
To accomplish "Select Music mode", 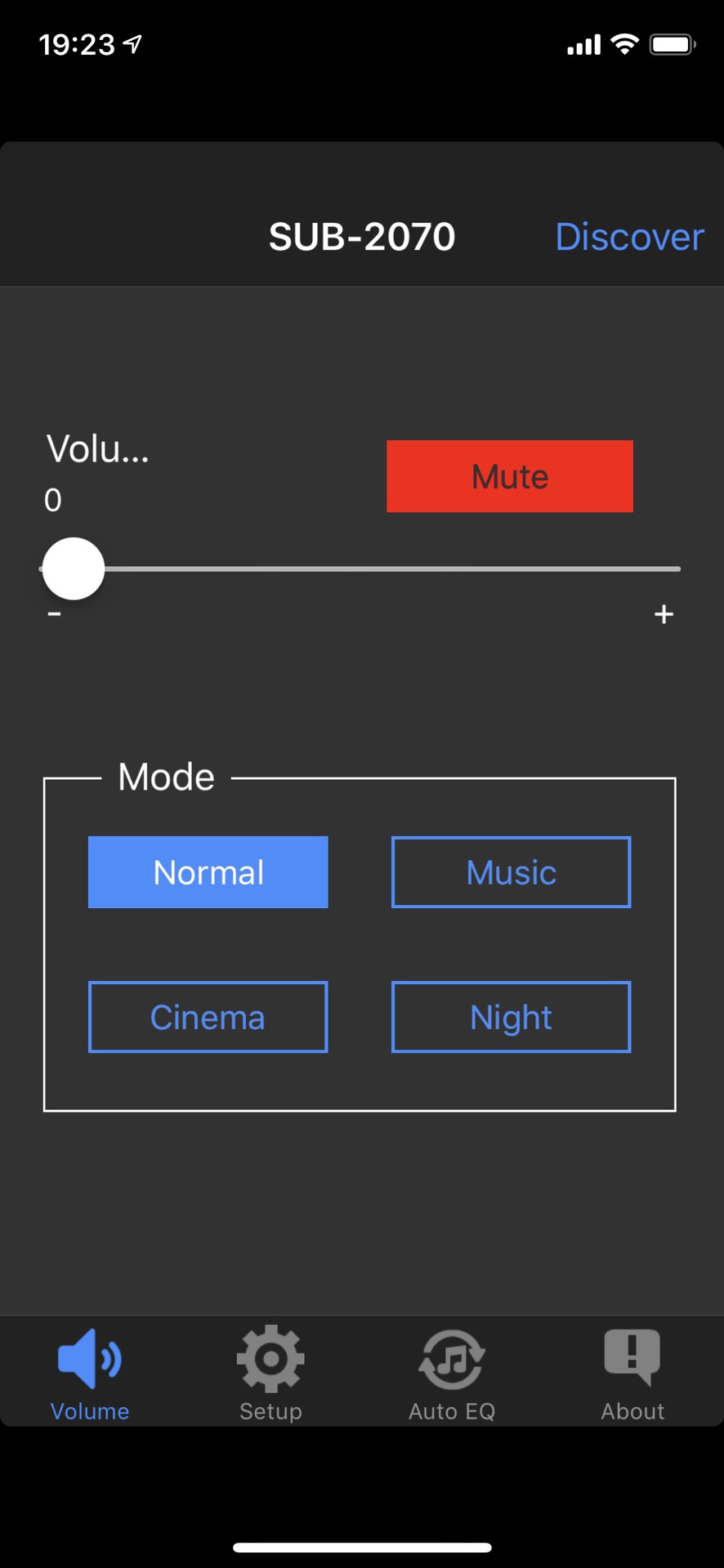I will [511, 872].
